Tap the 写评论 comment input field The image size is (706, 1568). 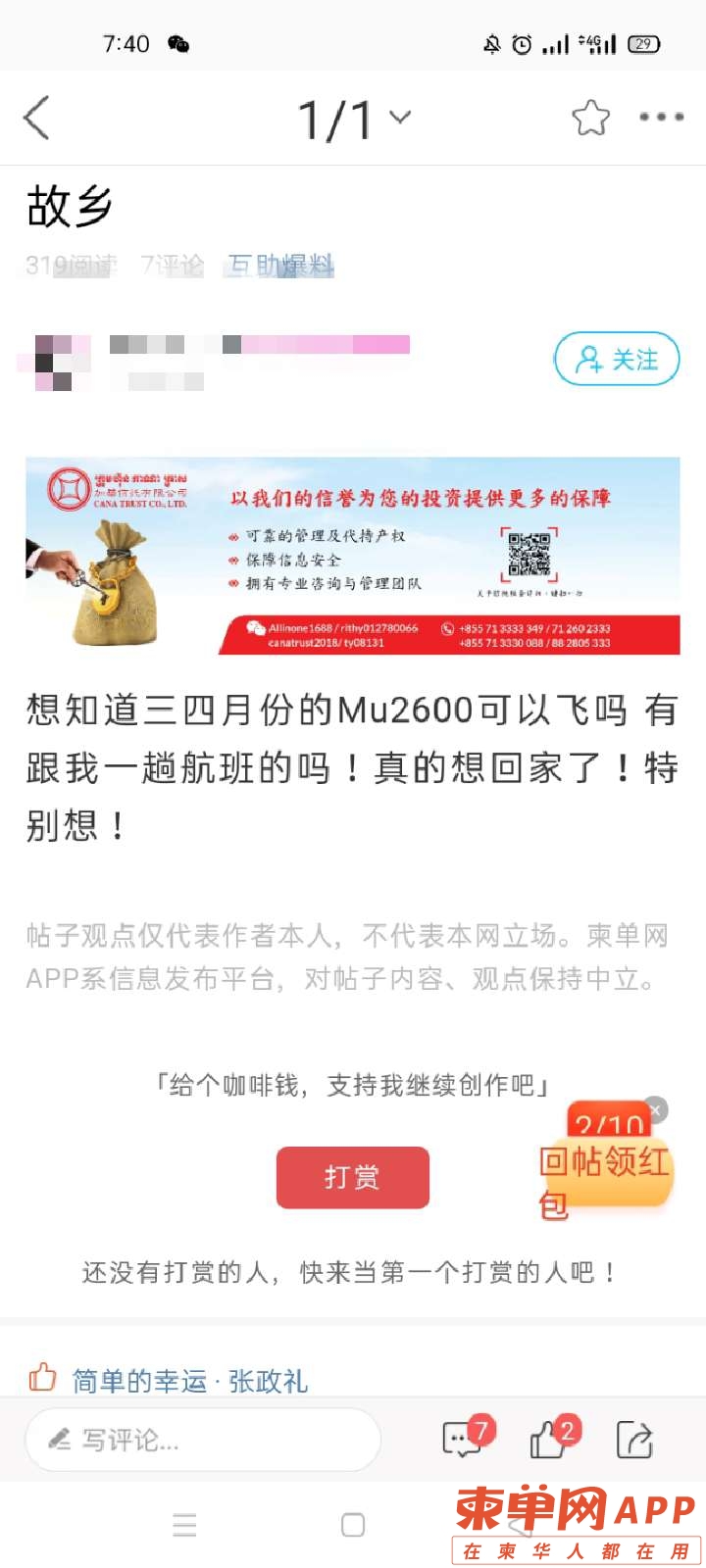pos(202,1440)
